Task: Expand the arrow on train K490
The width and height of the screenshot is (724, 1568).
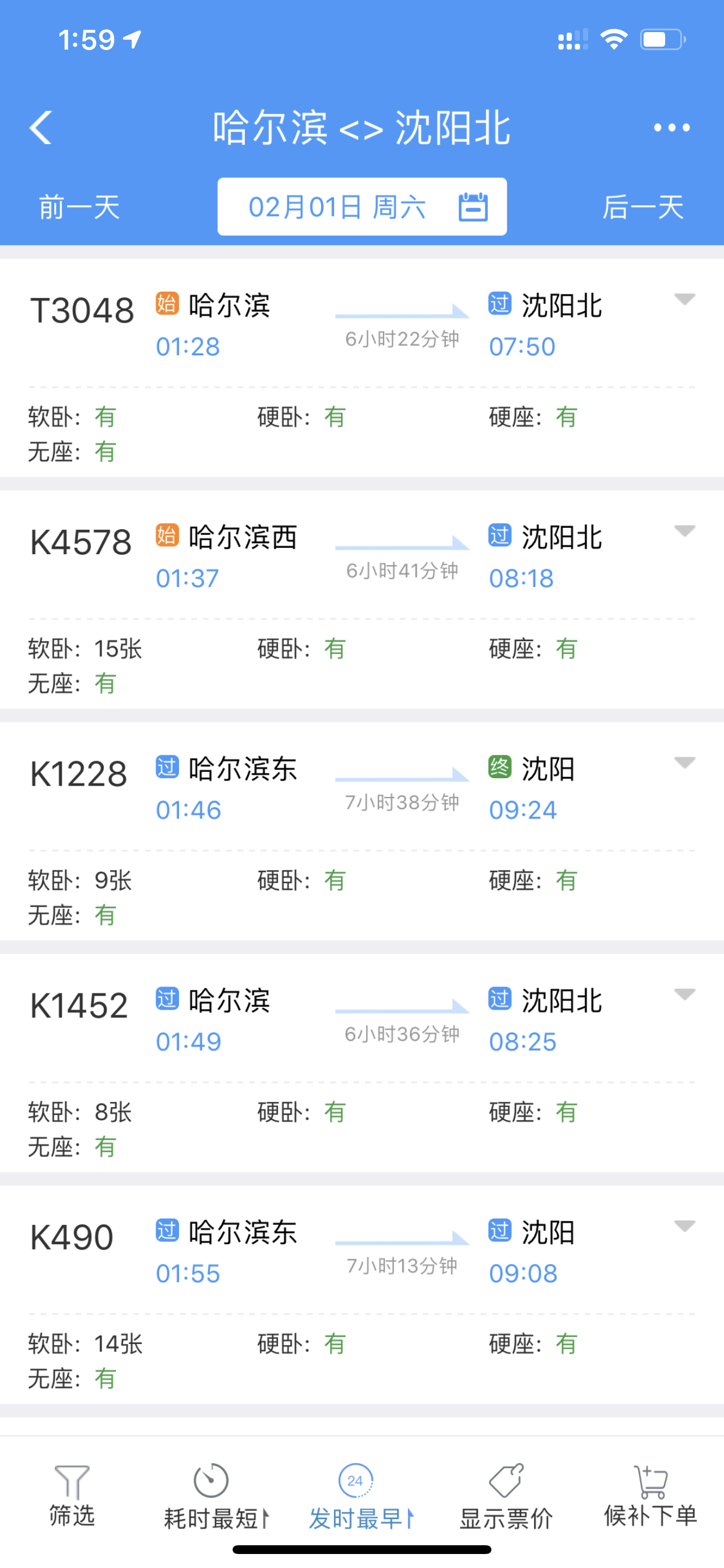Action: point(684,1226)
